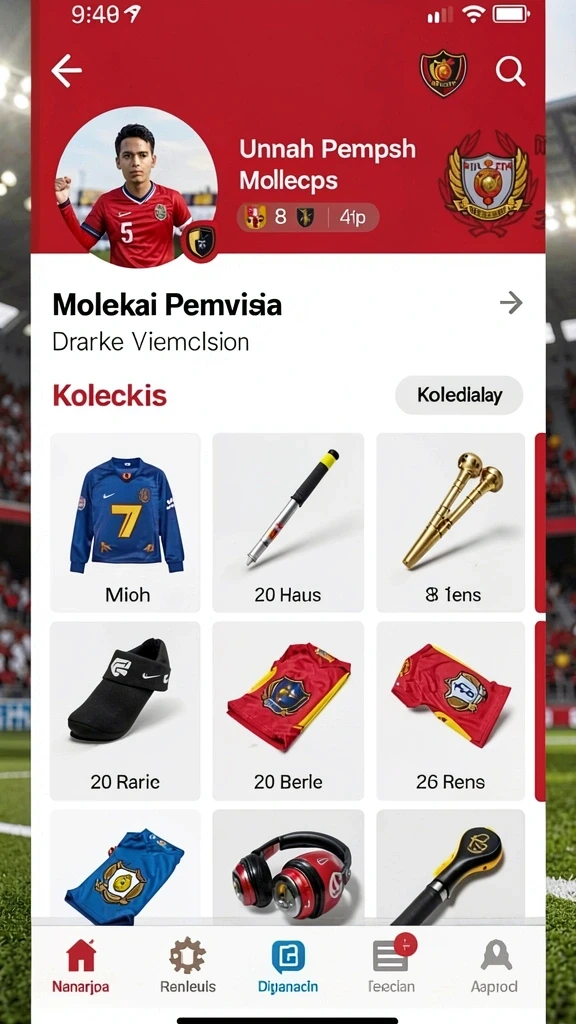Tap the Koledialay button
Image resolution: width=576 pixels, height=1024 pixels.
tap(459, 395)
